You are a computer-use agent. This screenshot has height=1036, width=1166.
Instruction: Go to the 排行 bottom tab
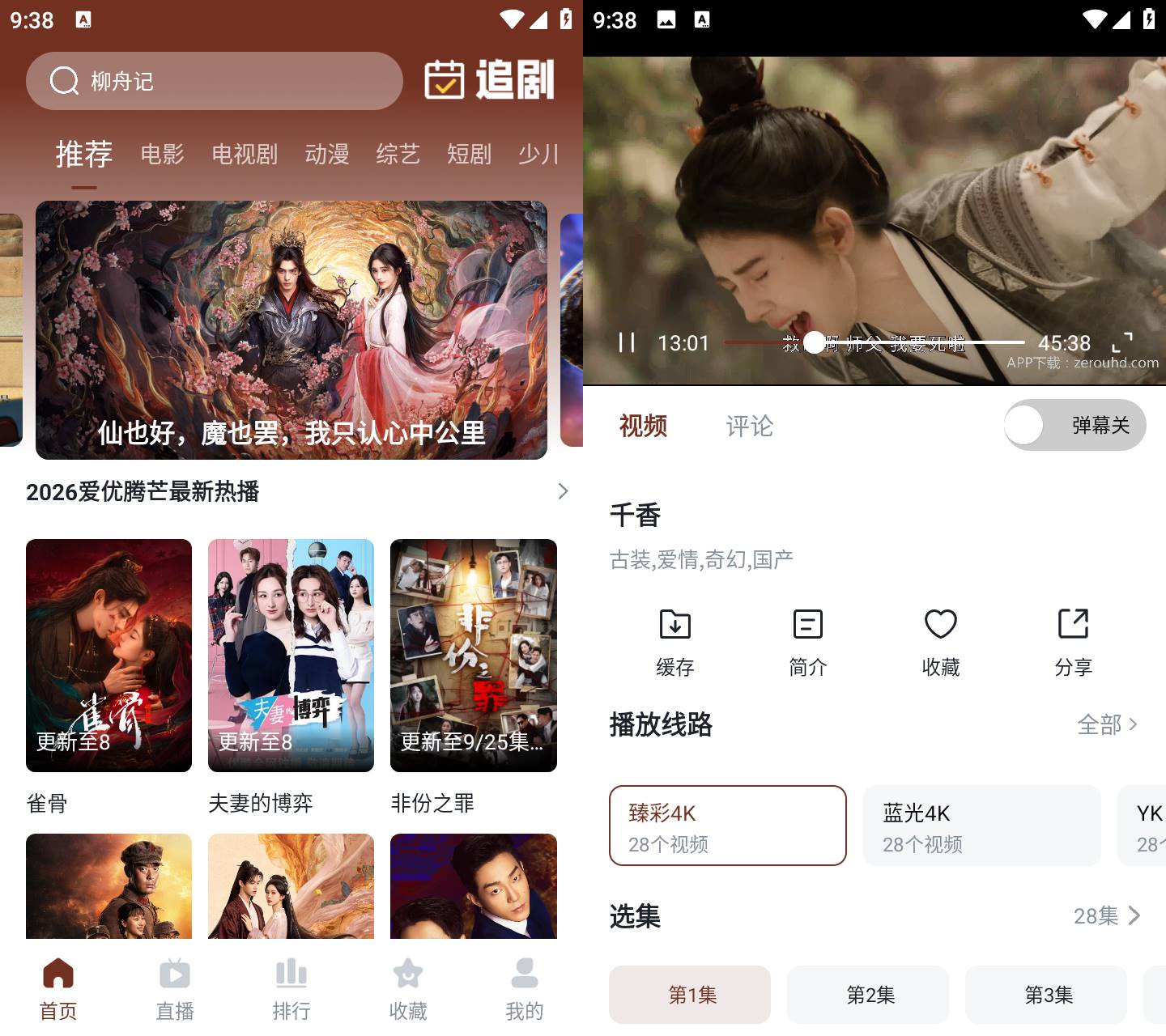pos(291,989)
